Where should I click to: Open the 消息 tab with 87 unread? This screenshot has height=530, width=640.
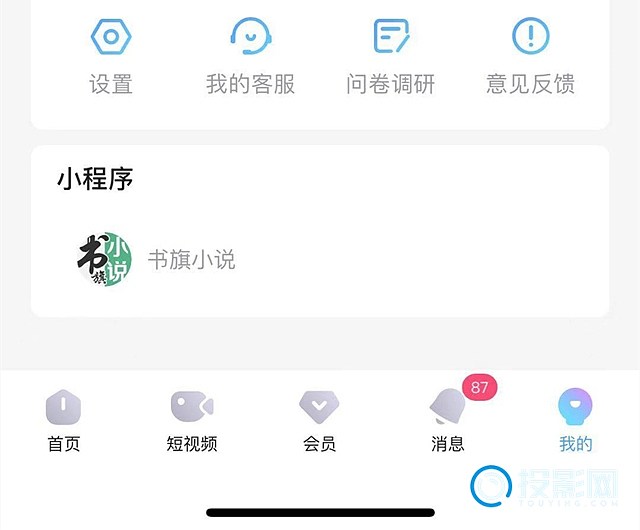tap(448, 420)
